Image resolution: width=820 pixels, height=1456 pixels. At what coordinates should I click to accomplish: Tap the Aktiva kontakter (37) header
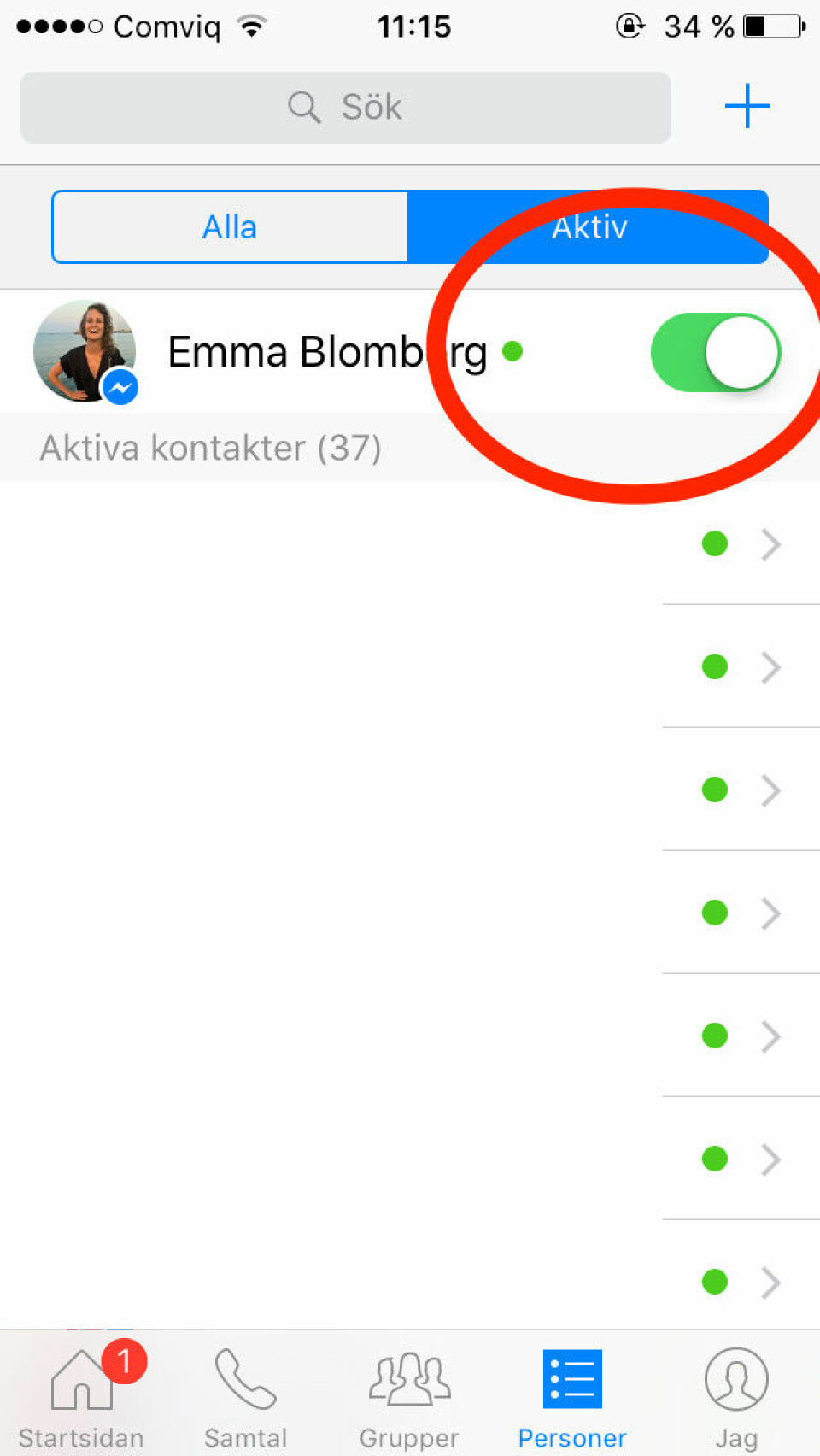210,448
